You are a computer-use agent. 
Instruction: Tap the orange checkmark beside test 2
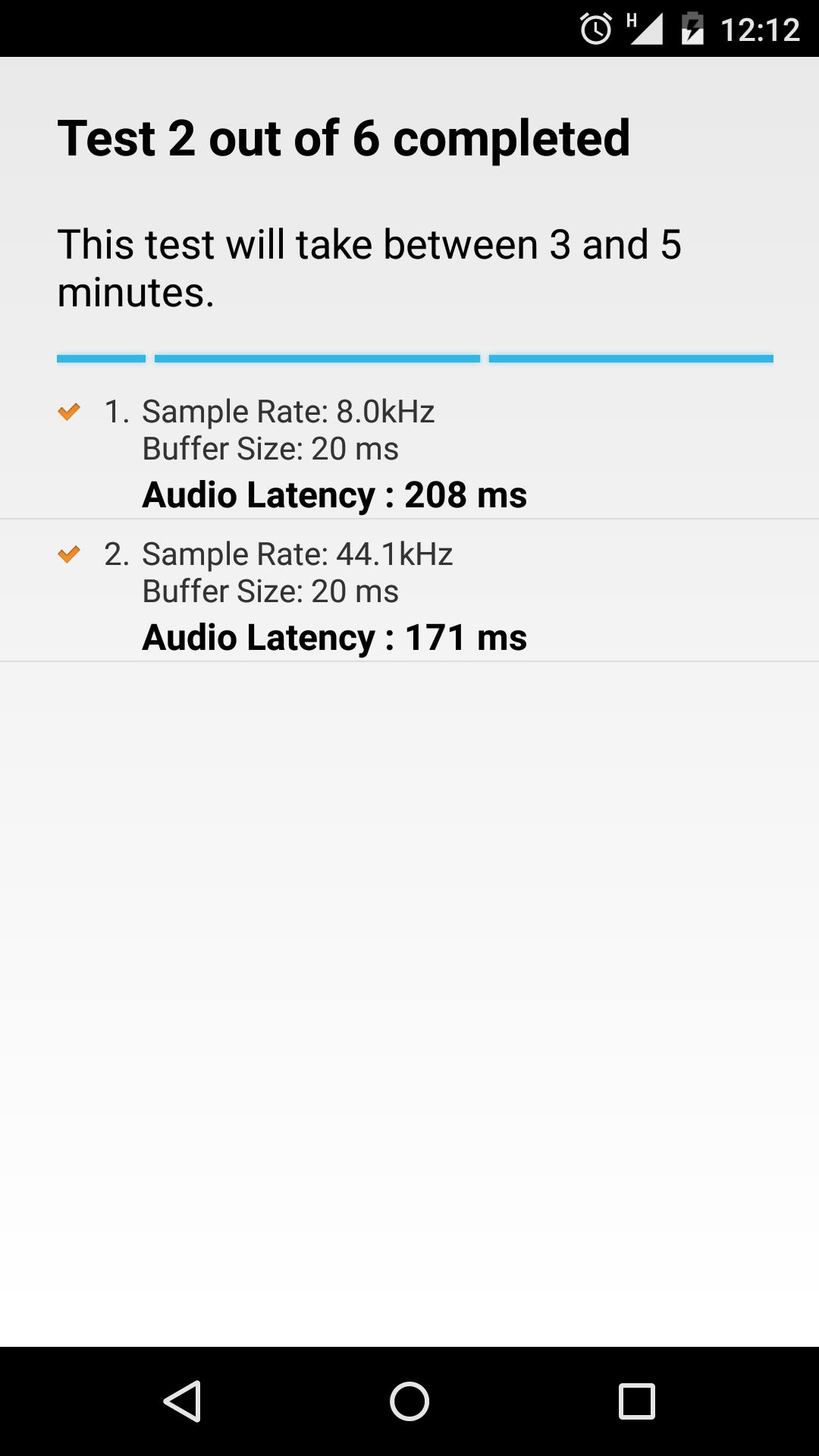point(71,554)
